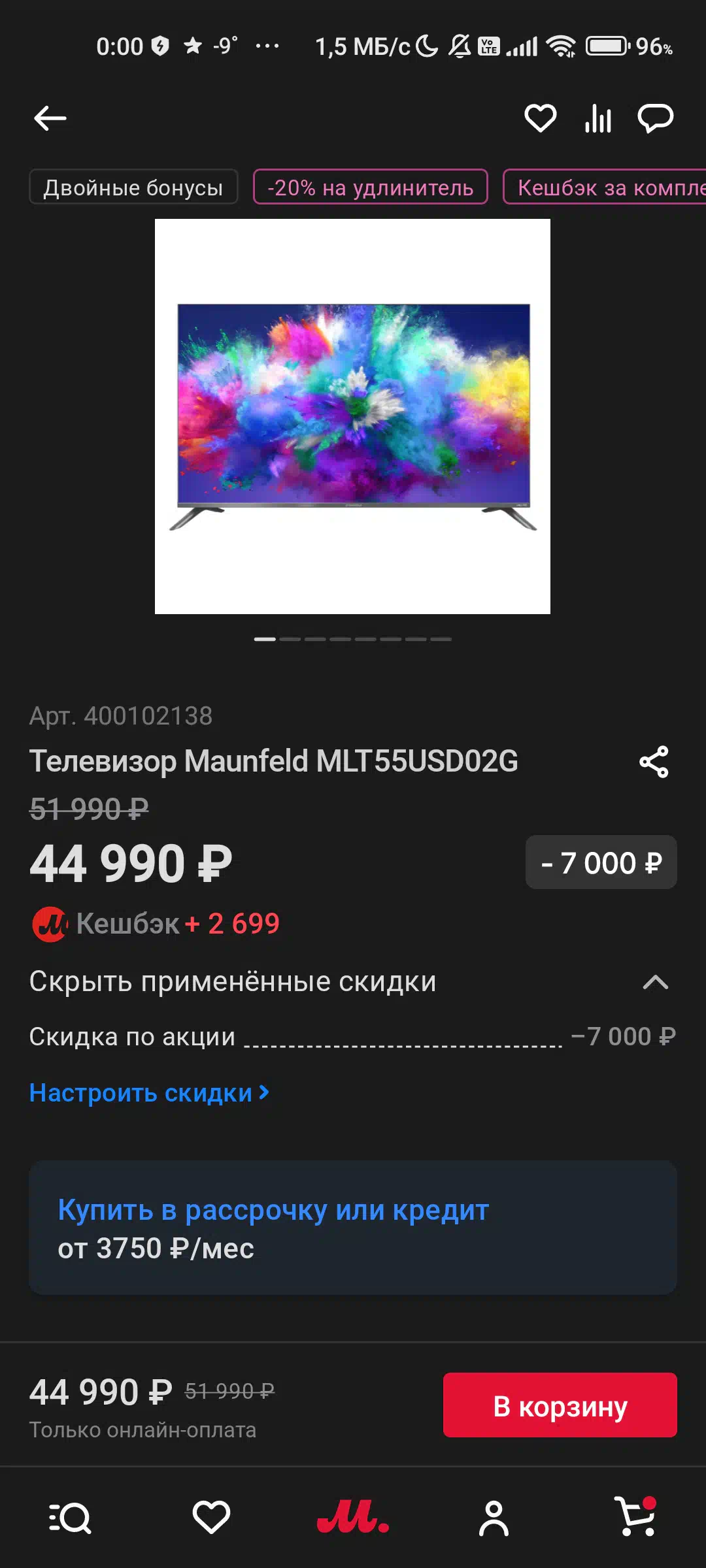Add the TV to favorites via top heart
706x1568 pixels.
pyautogui.click(x=540, y=118)
